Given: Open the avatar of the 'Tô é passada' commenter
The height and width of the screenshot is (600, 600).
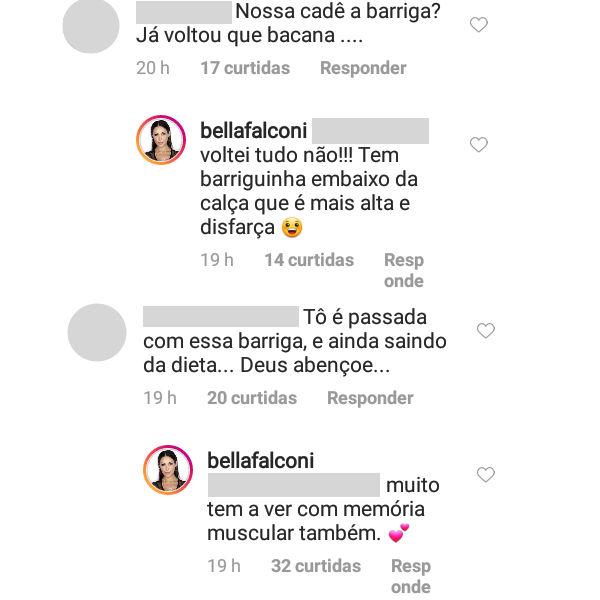Looking at the screenshot, I should (97, 332).
